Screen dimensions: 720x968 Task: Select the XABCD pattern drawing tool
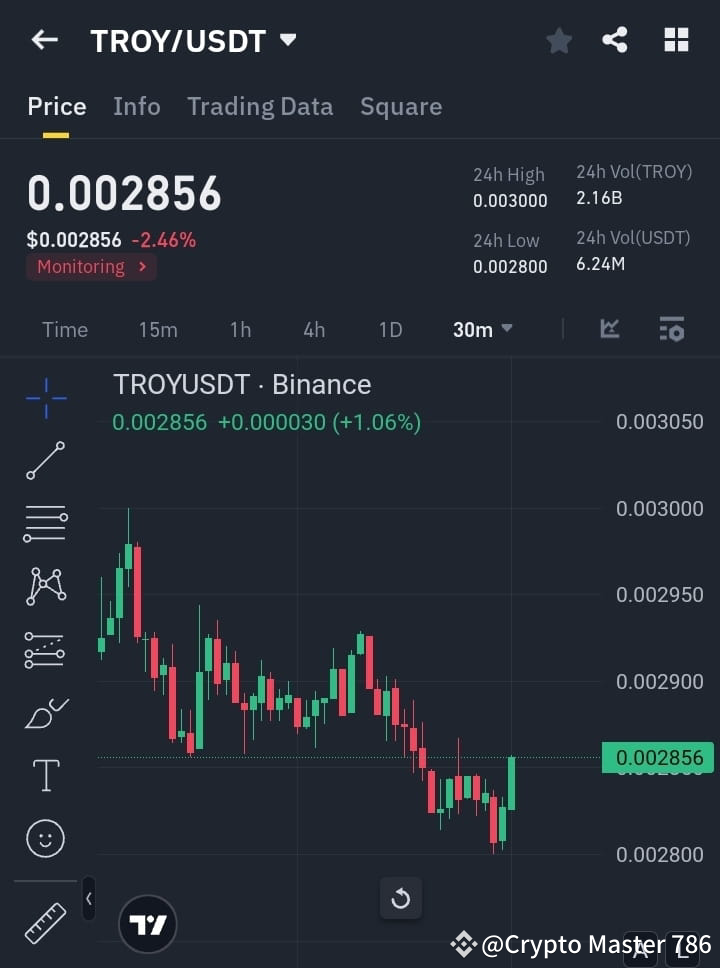(x=45, y=587)
